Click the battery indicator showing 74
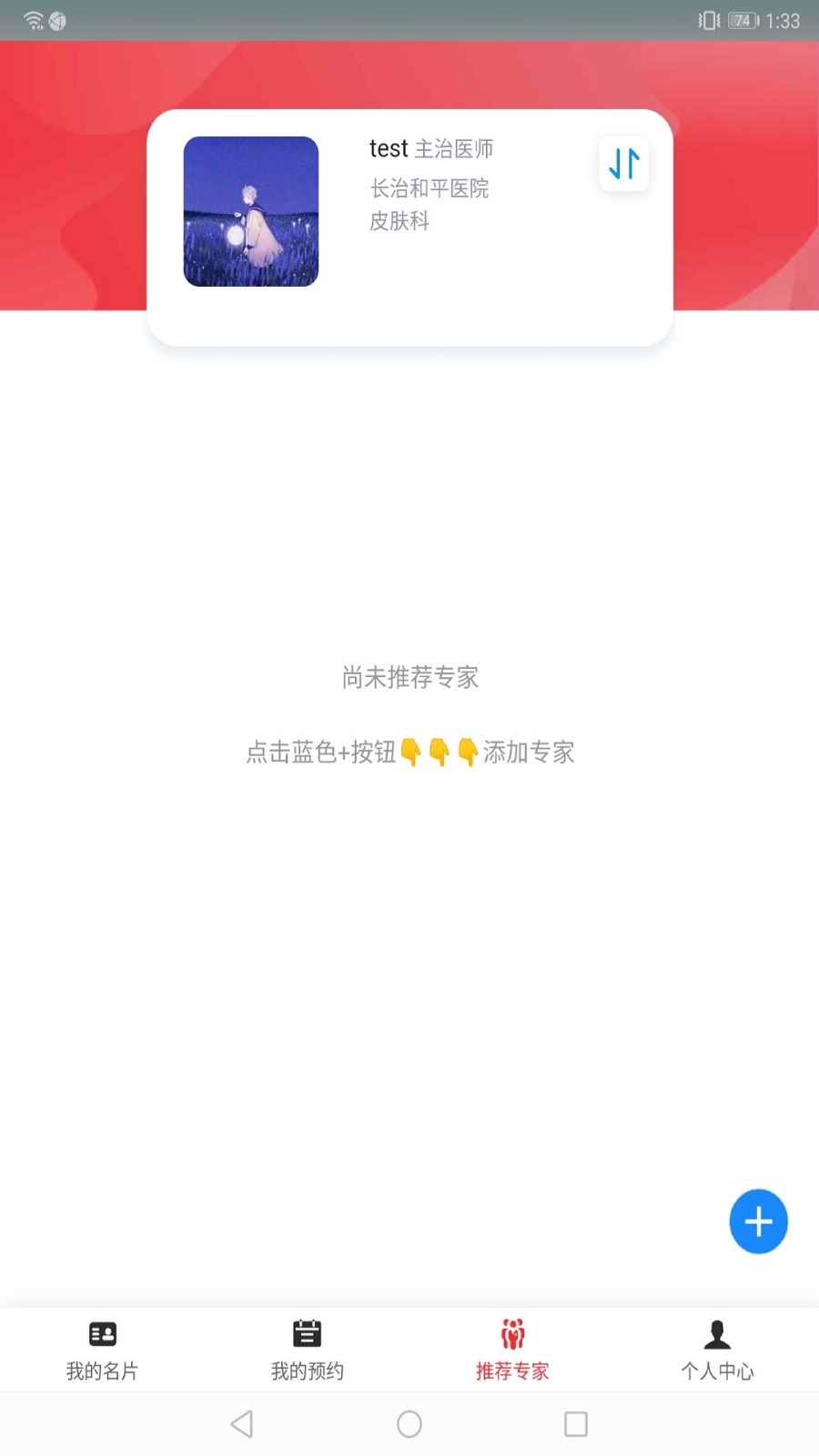This screenshot has width=819, height=1456. tap(740, 20)
